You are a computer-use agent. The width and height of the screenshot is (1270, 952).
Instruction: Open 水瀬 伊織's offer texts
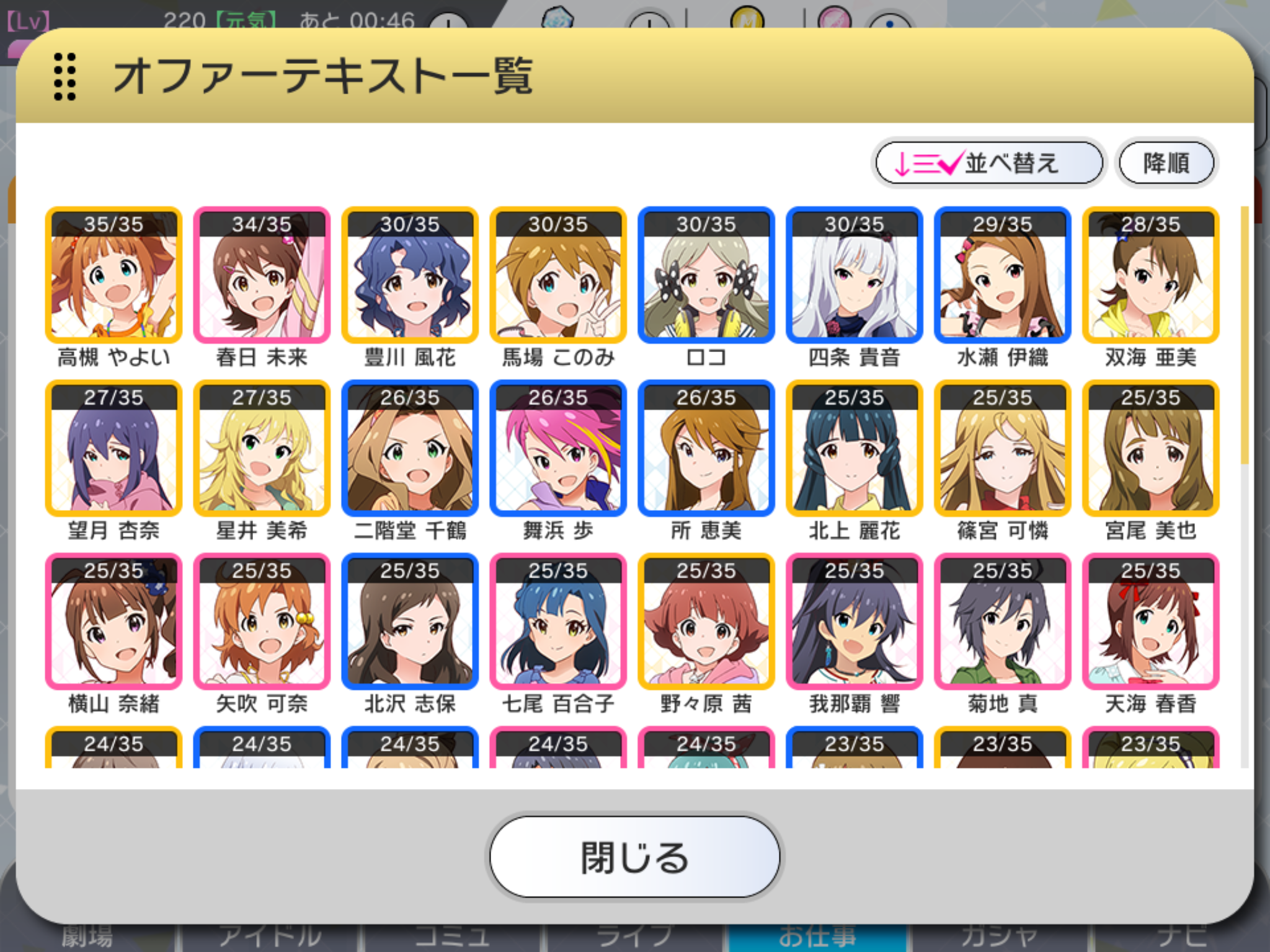pyautogui.click(x=1003, y=275)
